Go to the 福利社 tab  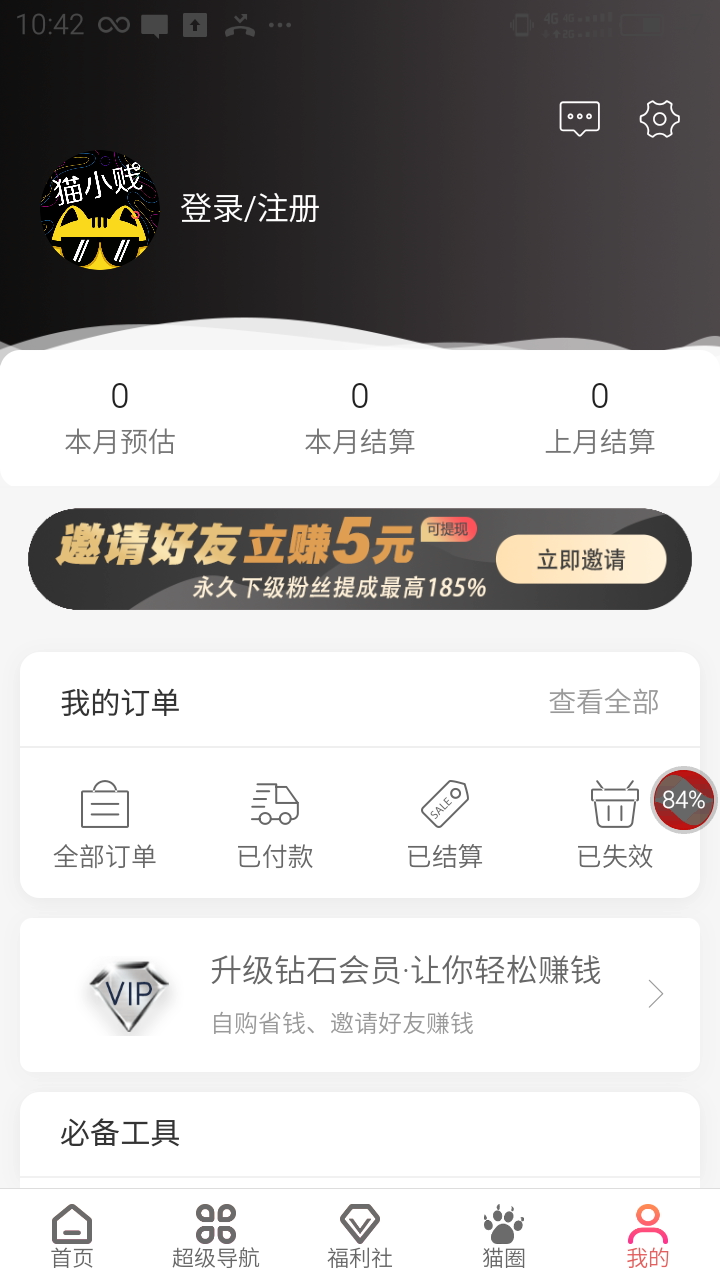(x=360, y=1236)
